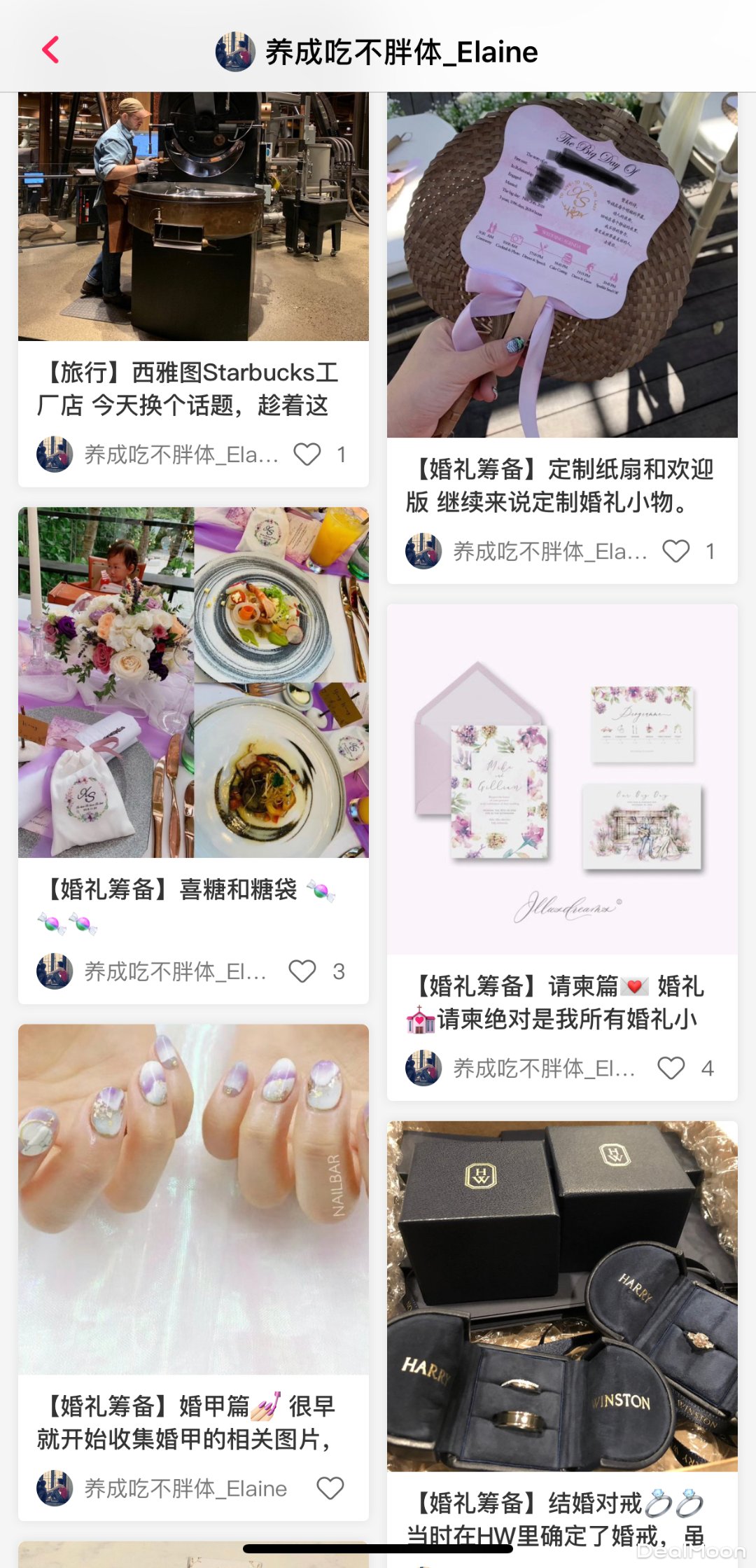Open the Seattle Starbucks factory store post

[x=193, y=217]
